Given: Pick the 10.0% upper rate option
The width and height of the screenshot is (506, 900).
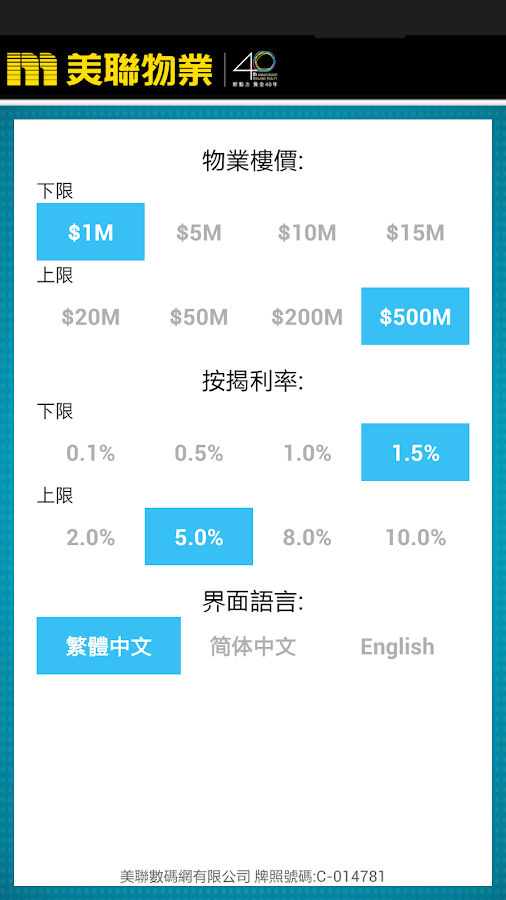Looking at the screenshot, I should click(415, 537).
